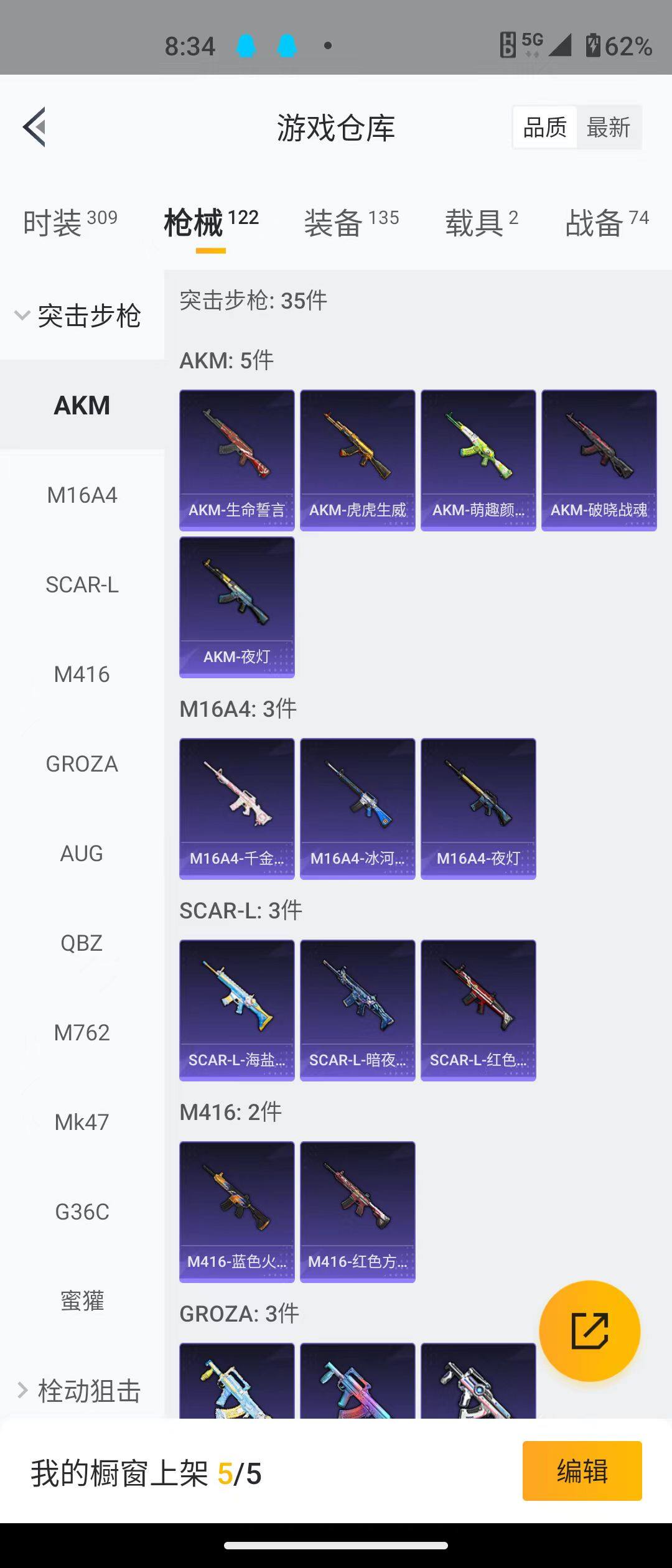The height and width of the screenshot is (1568, 672).
Task: Sort inventory by 品质
Action: coord(545,128)
